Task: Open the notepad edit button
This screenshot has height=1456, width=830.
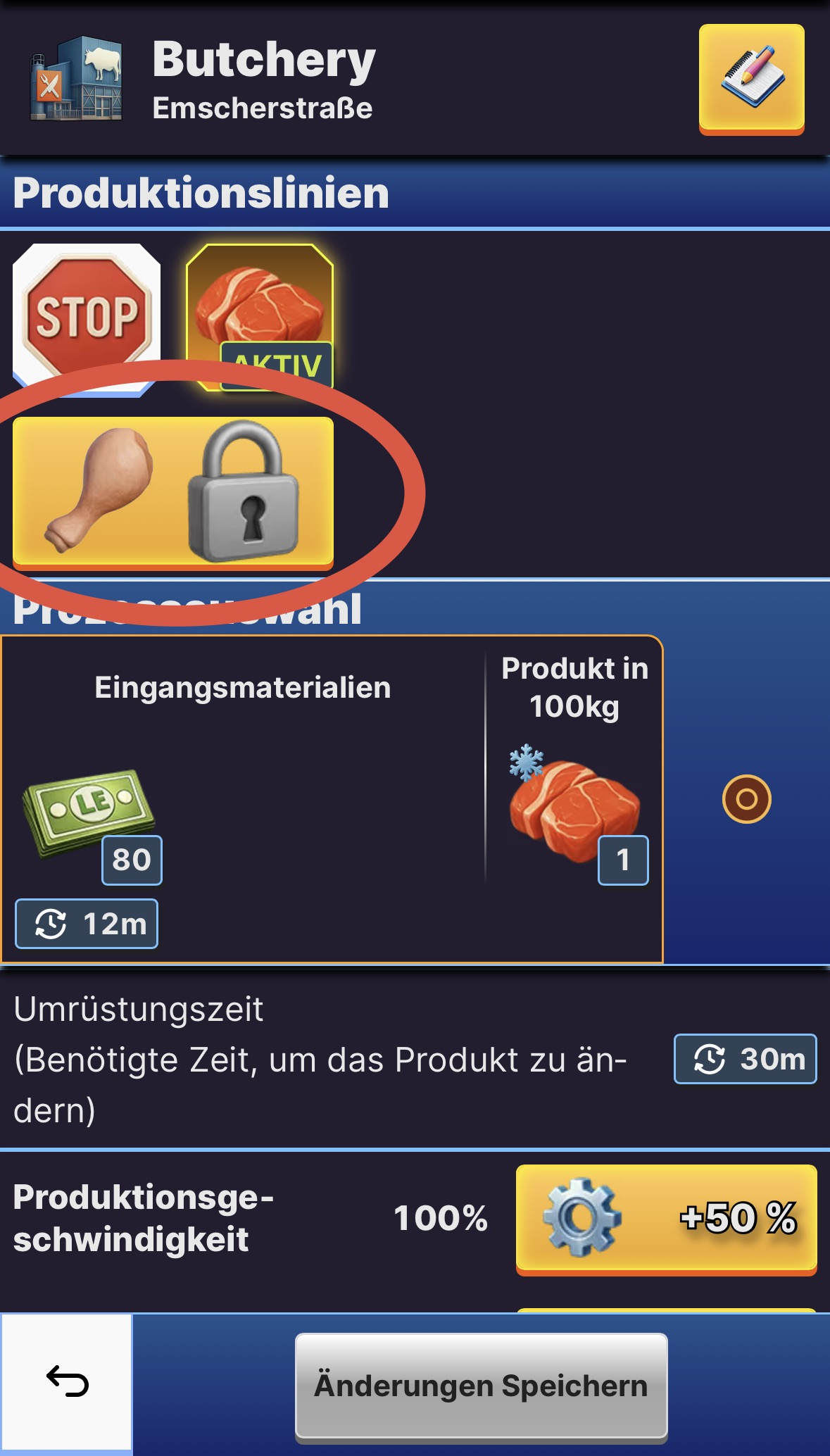Action: [x=751, y=77]
